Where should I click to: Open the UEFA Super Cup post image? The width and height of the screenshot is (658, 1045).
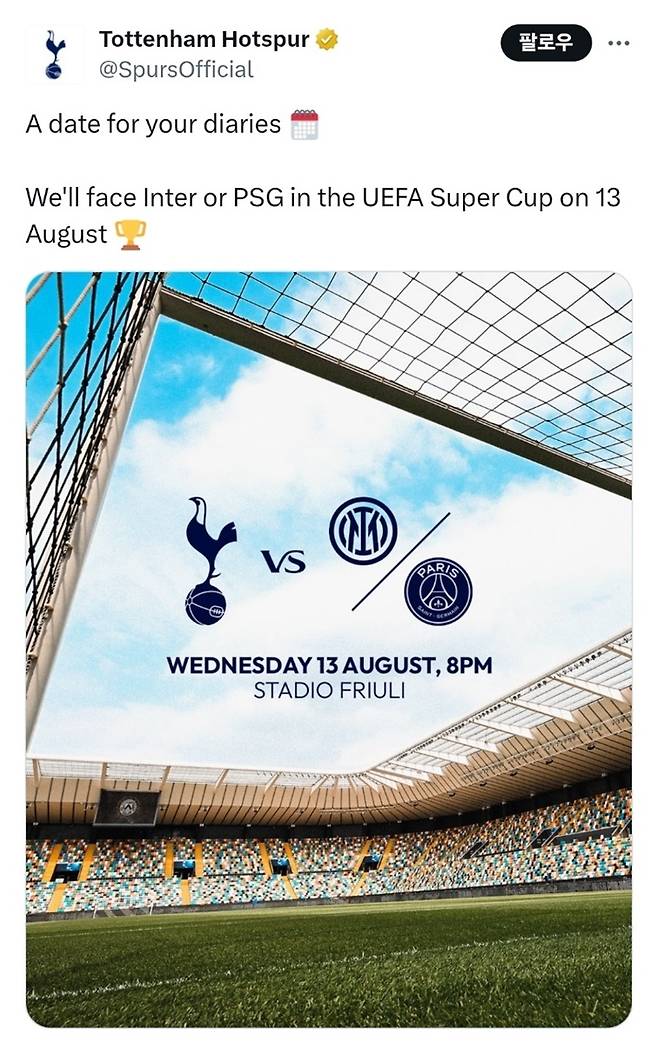(x=329, y=650)
